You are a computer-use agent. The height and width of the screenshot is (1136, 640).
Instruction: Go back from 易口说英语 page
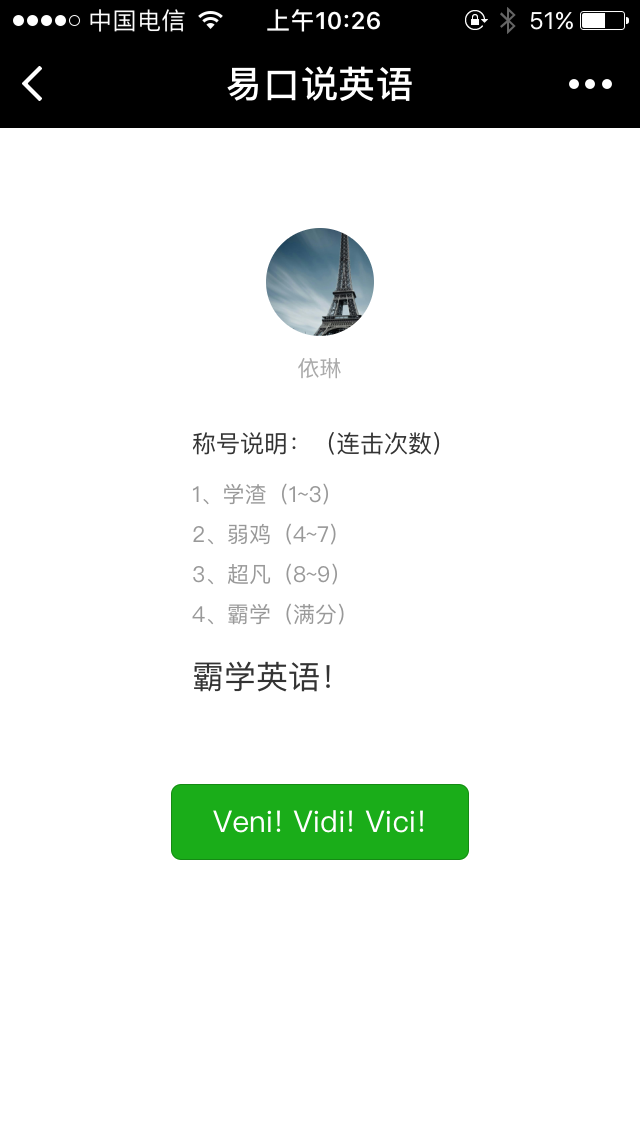coord(33,84)
